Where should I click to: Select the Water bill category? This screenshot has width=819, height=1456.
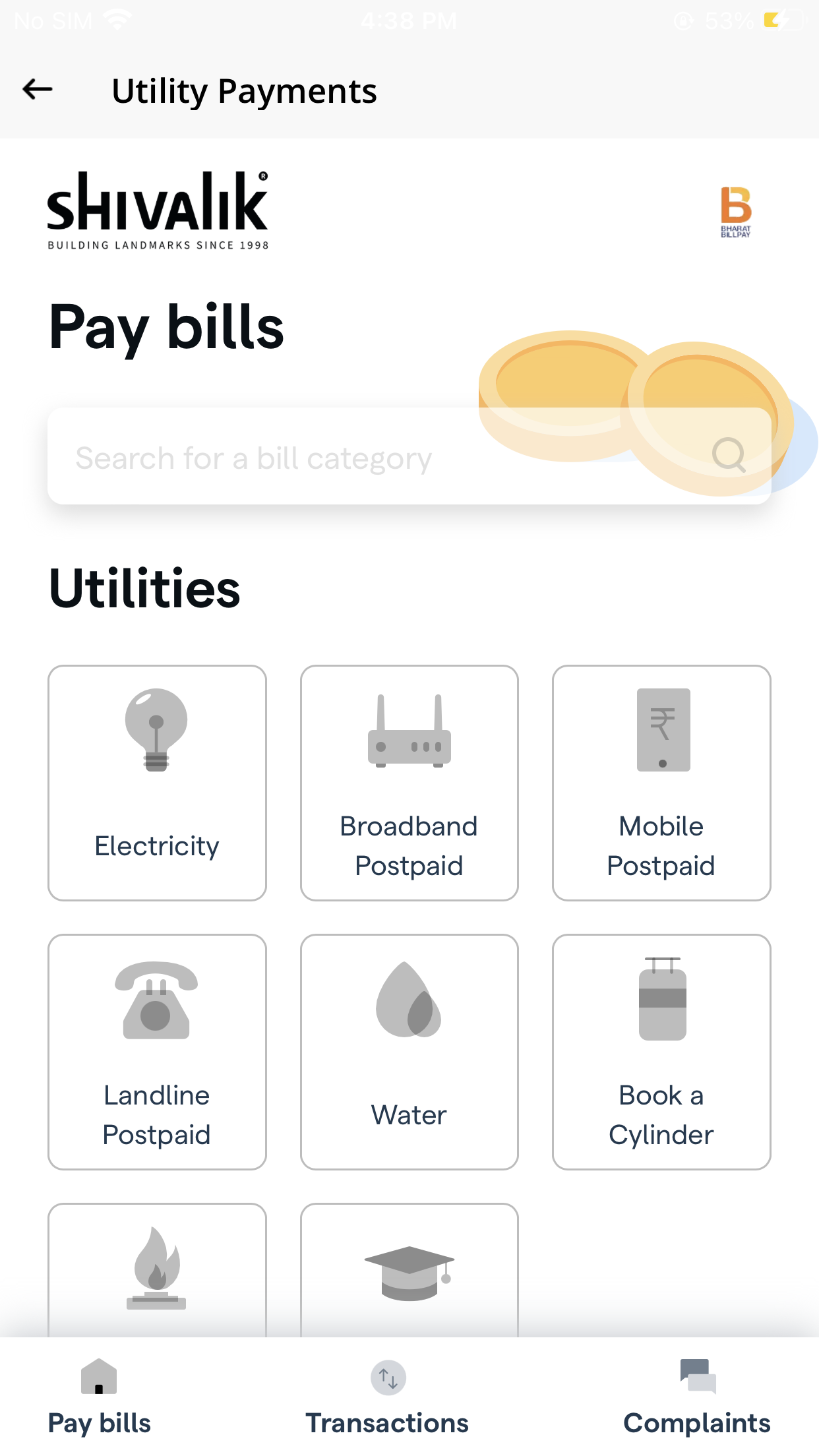pyautogui.click(x=409, y=1052)
